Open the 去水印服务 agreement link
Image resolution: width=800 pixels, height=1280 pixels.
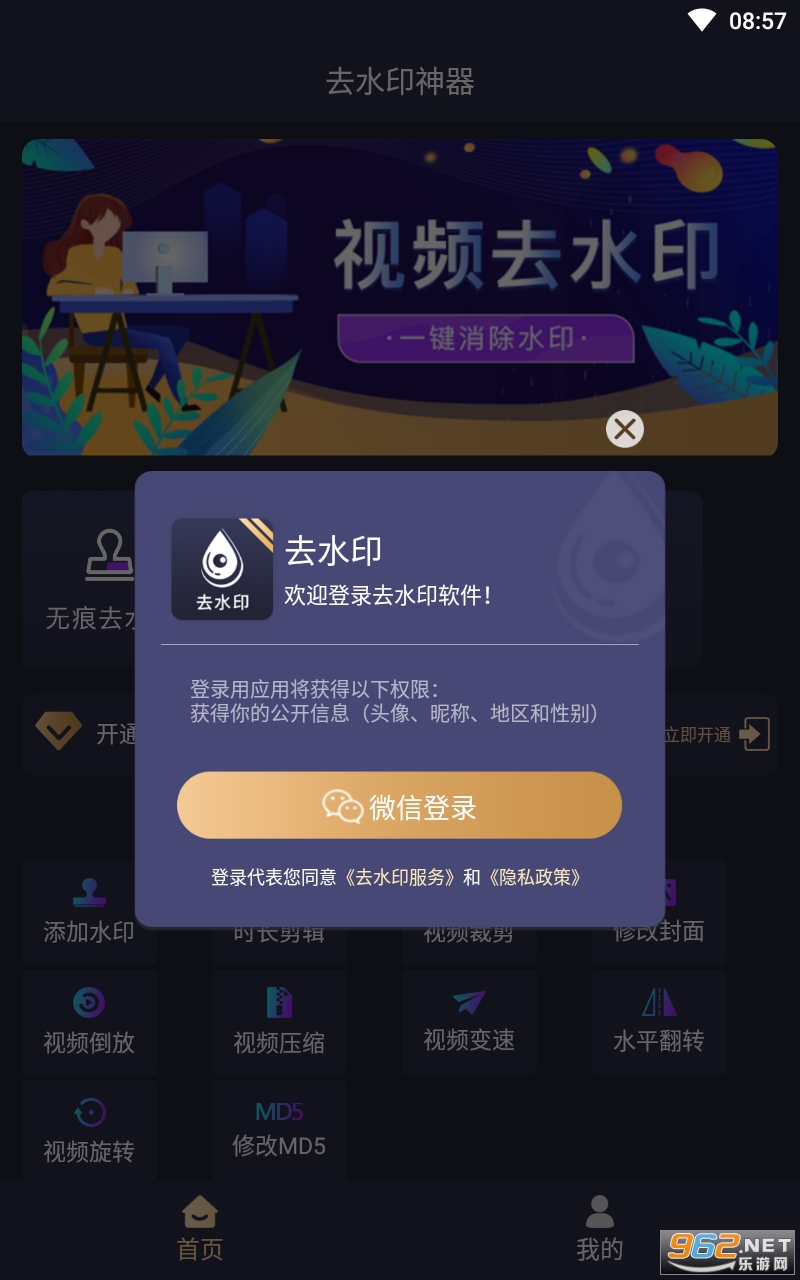(x=400, y=878)
